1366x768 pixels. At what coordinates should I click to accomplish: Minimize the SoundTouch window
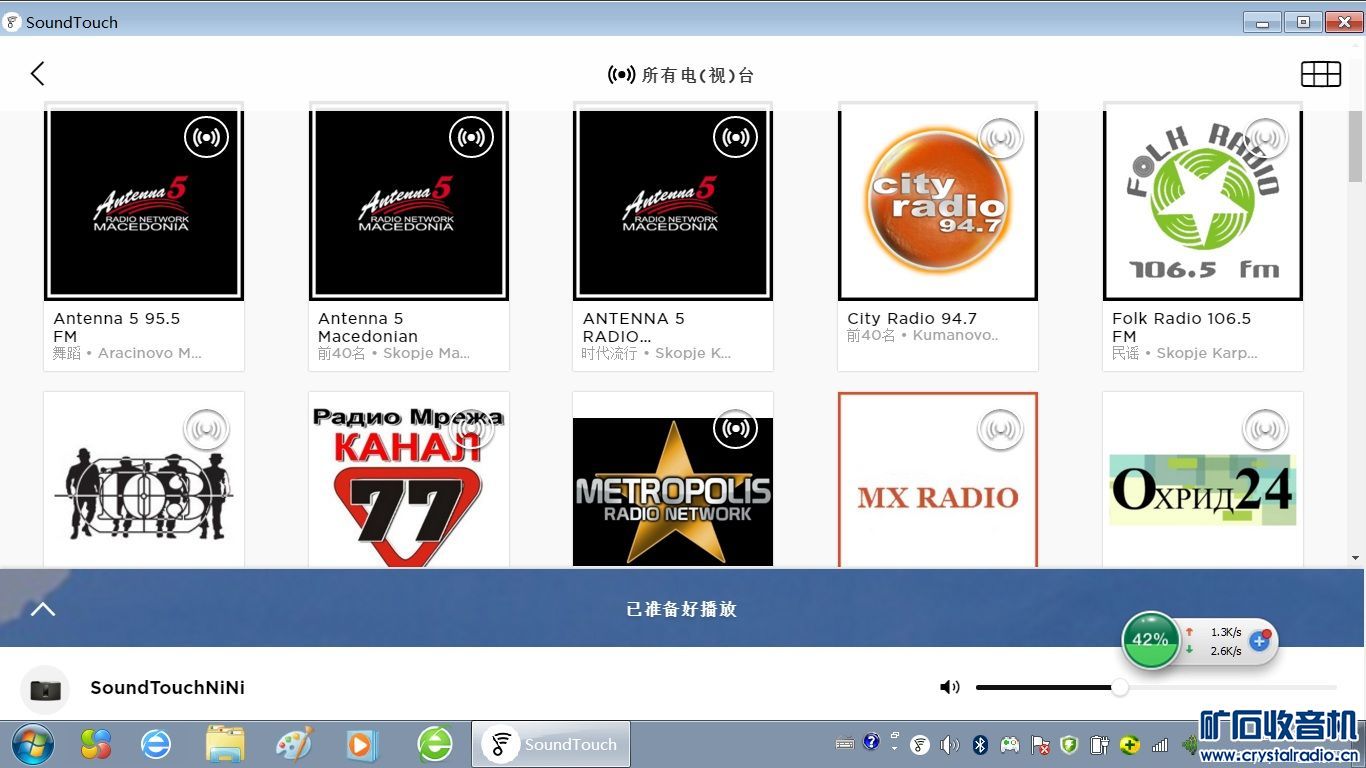click(1262, 21)
